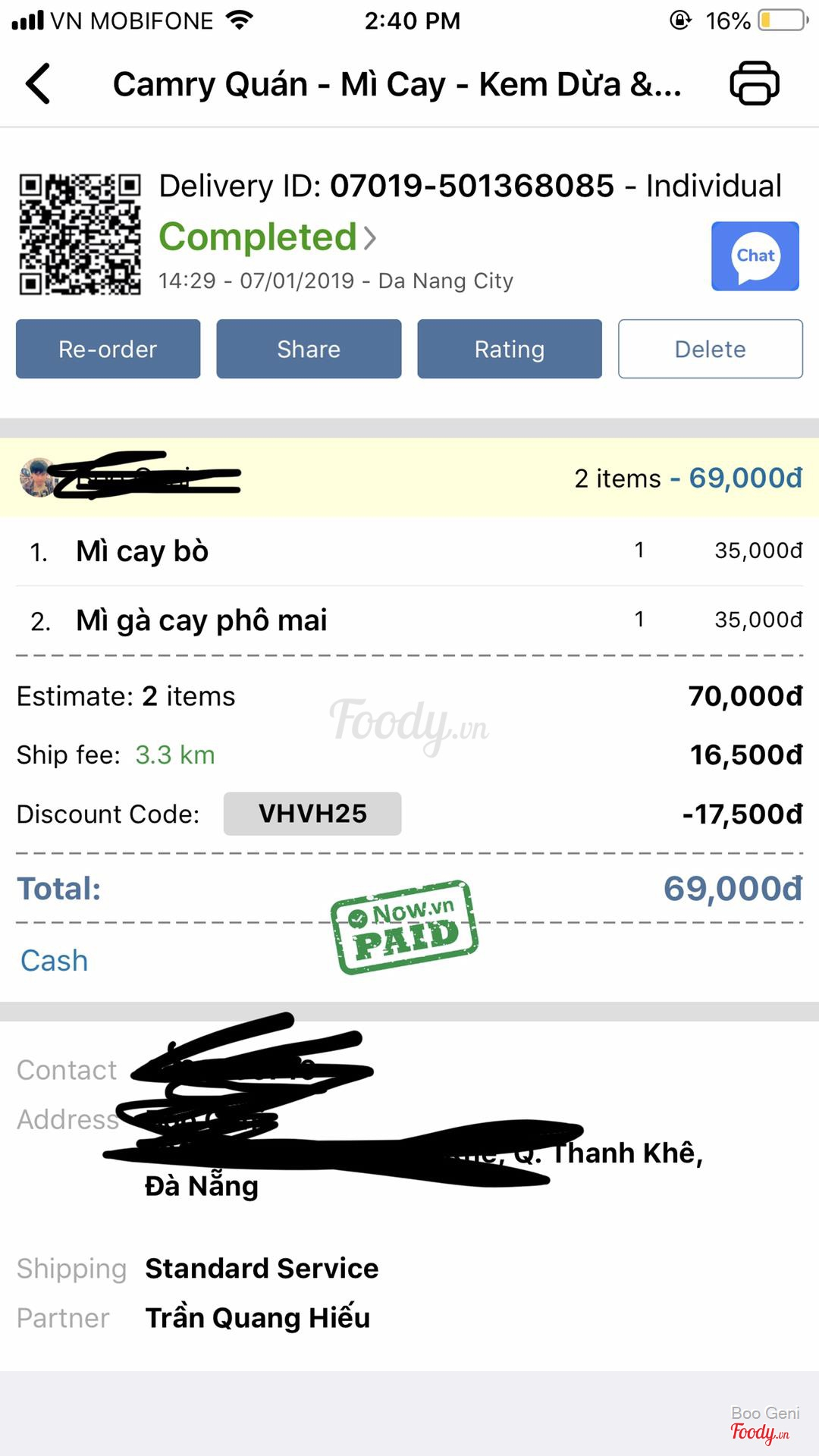Share this order
The image size is (819, 1456).
309,349
